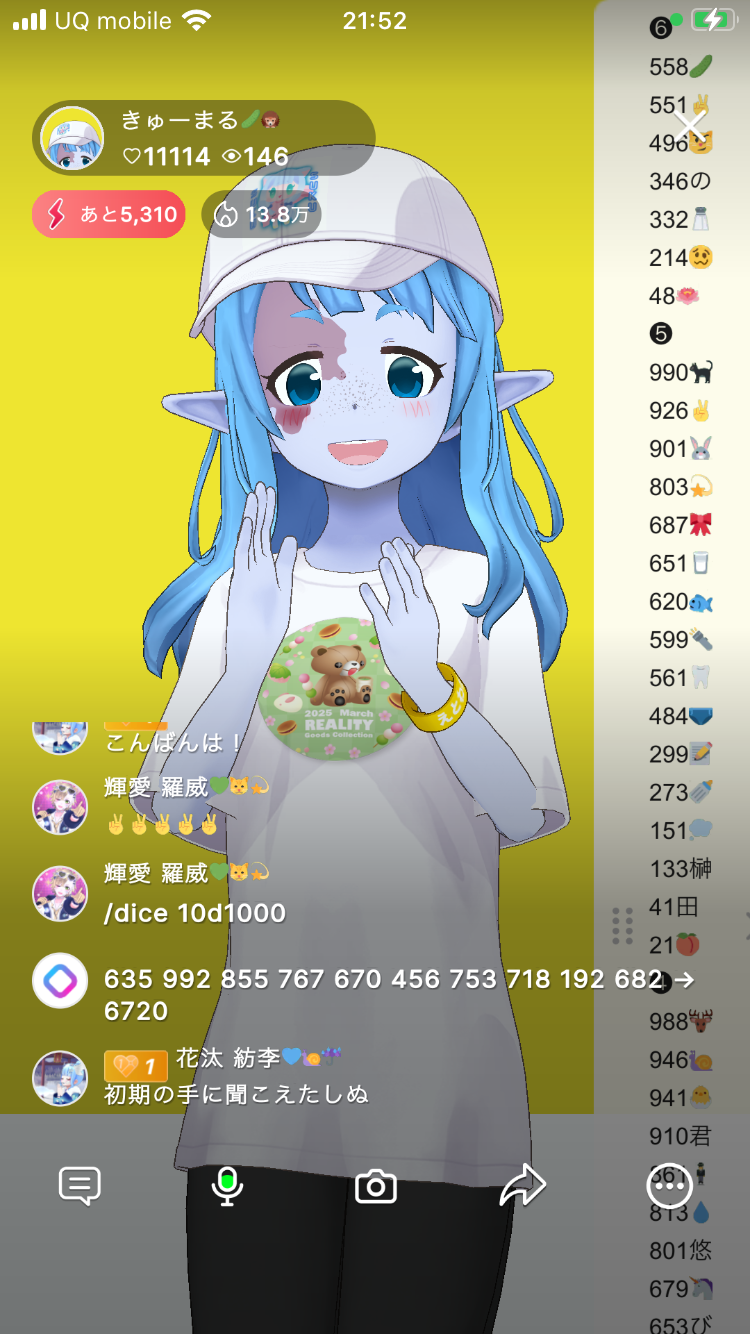Open 花汰 紡李's commenter avatar
The height and width of the screenshot is (1334, 750).
tap(60, 1078)
